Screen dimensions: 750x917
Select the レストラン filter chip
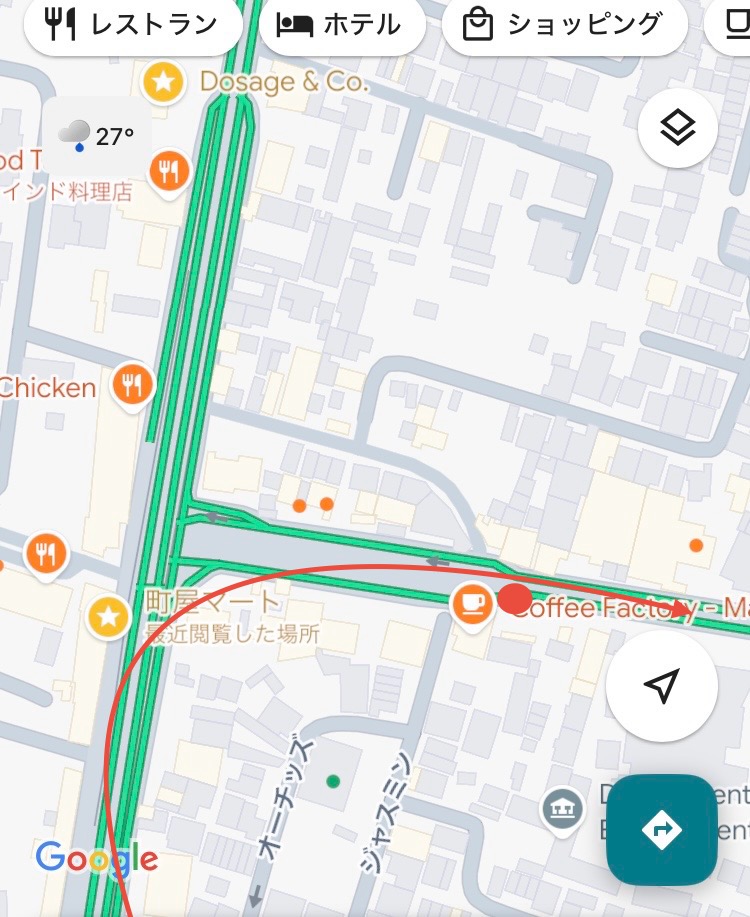click(132, 25)
